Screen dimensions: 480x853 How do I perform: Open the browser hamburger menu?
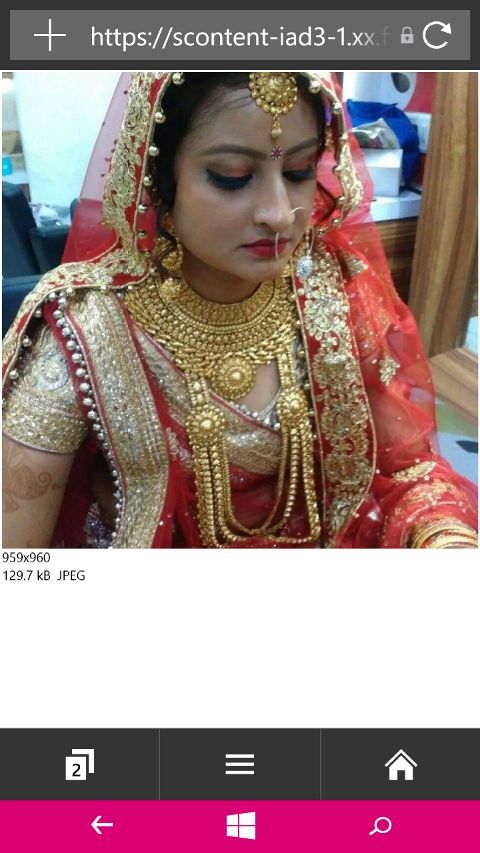240,764
